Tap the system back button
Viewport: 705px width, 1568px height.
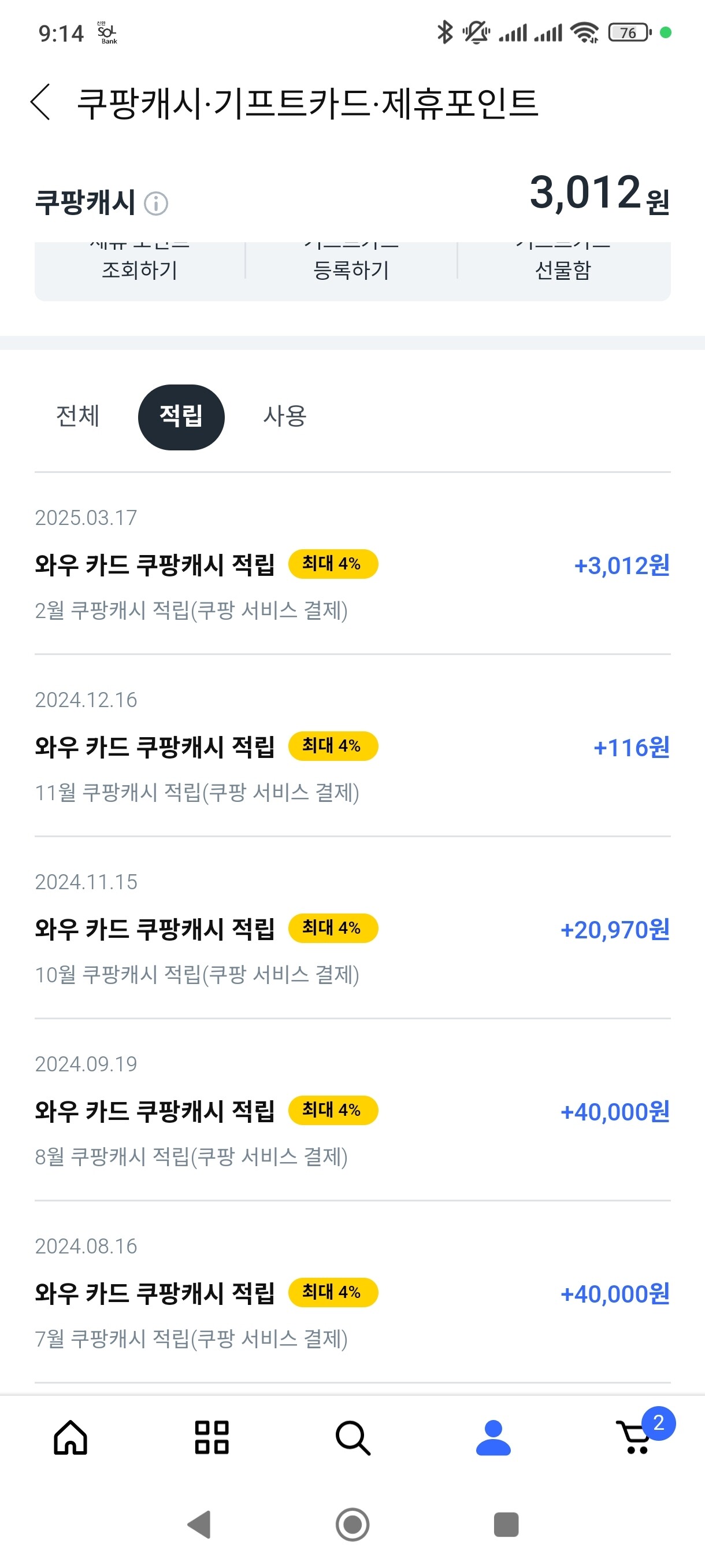199,1524
